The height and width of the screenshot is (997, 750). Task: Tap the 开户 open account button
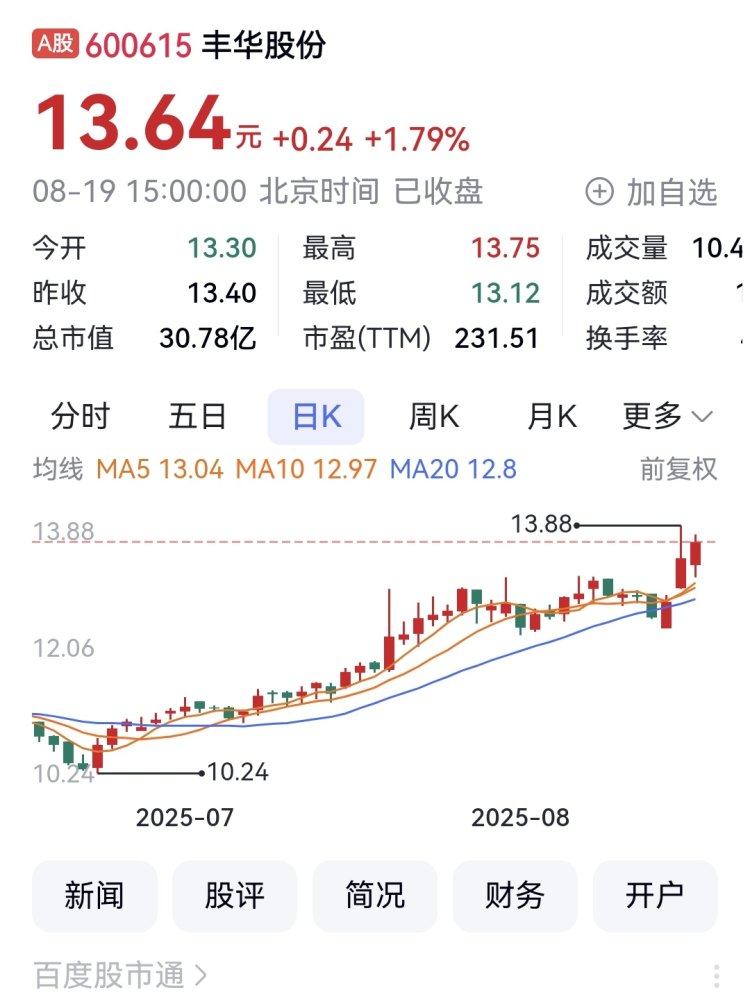pos(655,896)
